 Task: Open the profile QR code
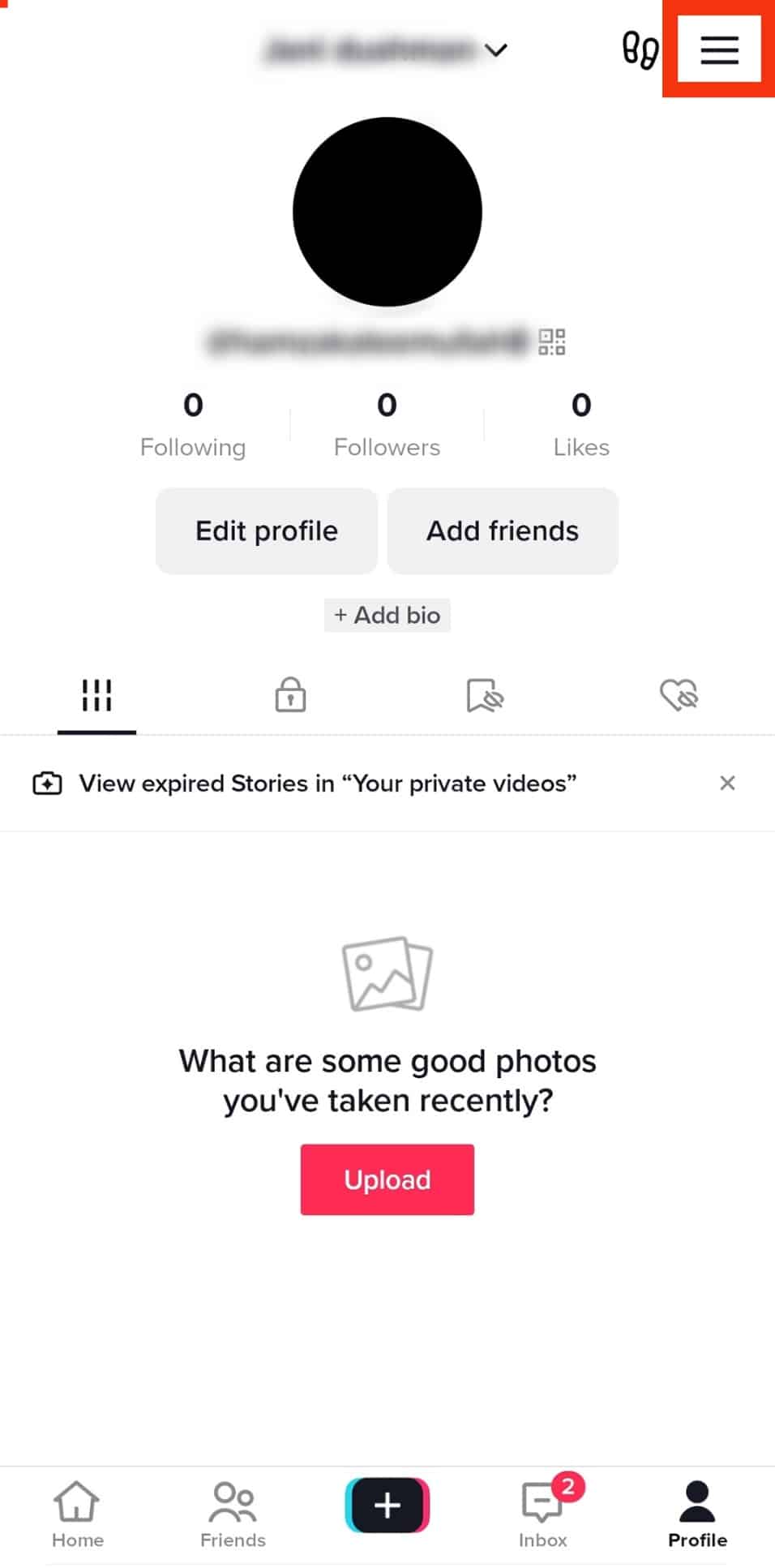pyautogui.click(x=552, y=342)
